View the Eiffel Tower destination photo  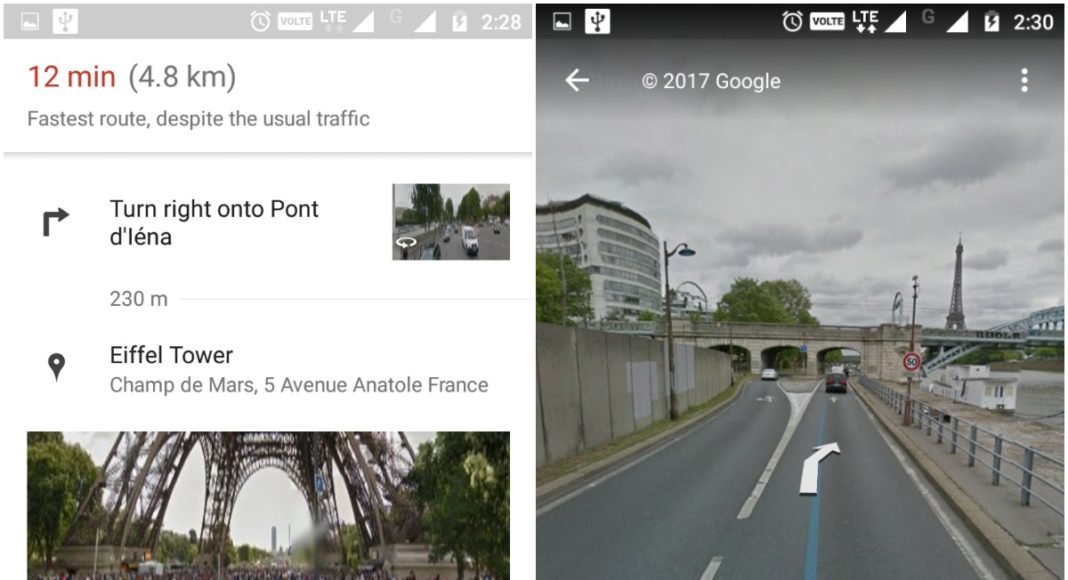point(268,505)
